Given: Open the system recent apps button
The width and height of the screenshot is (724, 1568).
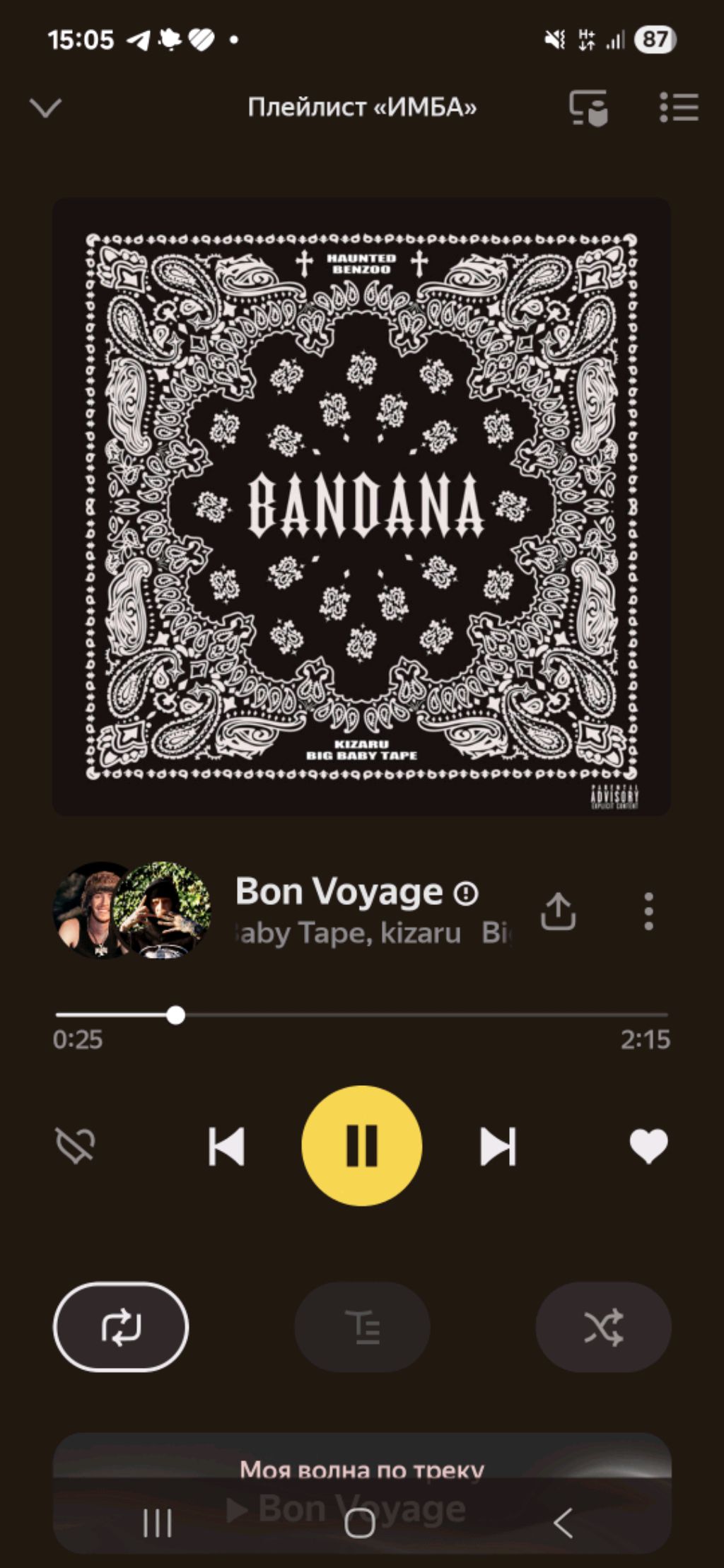Looking at the screenshot, I should (x=157, y=1523).
